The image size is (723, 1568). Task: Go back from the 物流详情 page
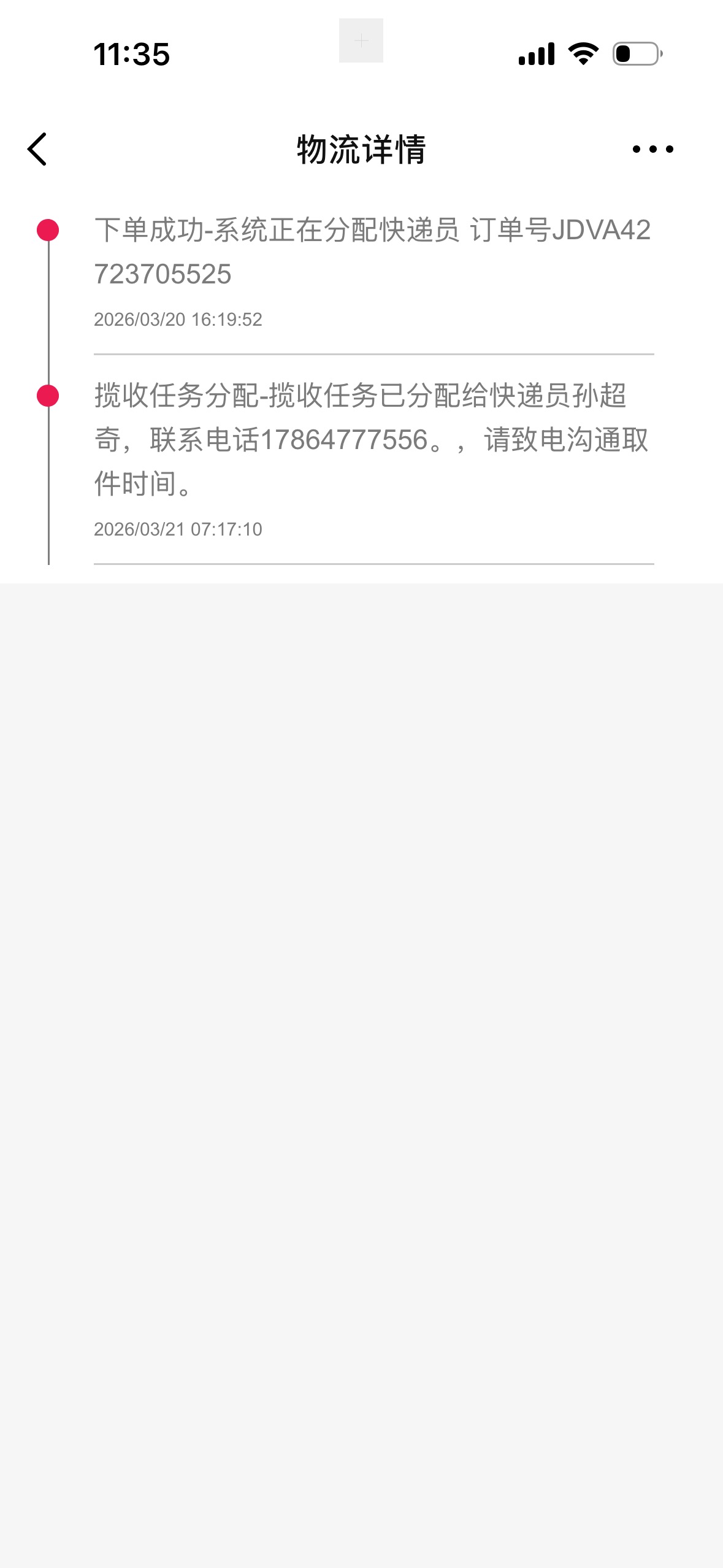[37, 149]
